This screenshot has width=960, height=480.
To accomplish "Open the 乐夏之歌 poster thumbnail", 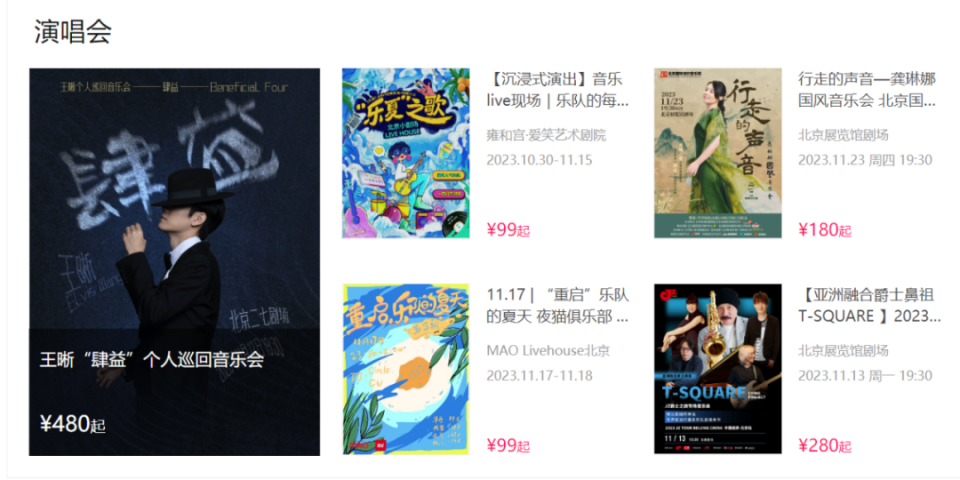I will [x=405, y=153].
